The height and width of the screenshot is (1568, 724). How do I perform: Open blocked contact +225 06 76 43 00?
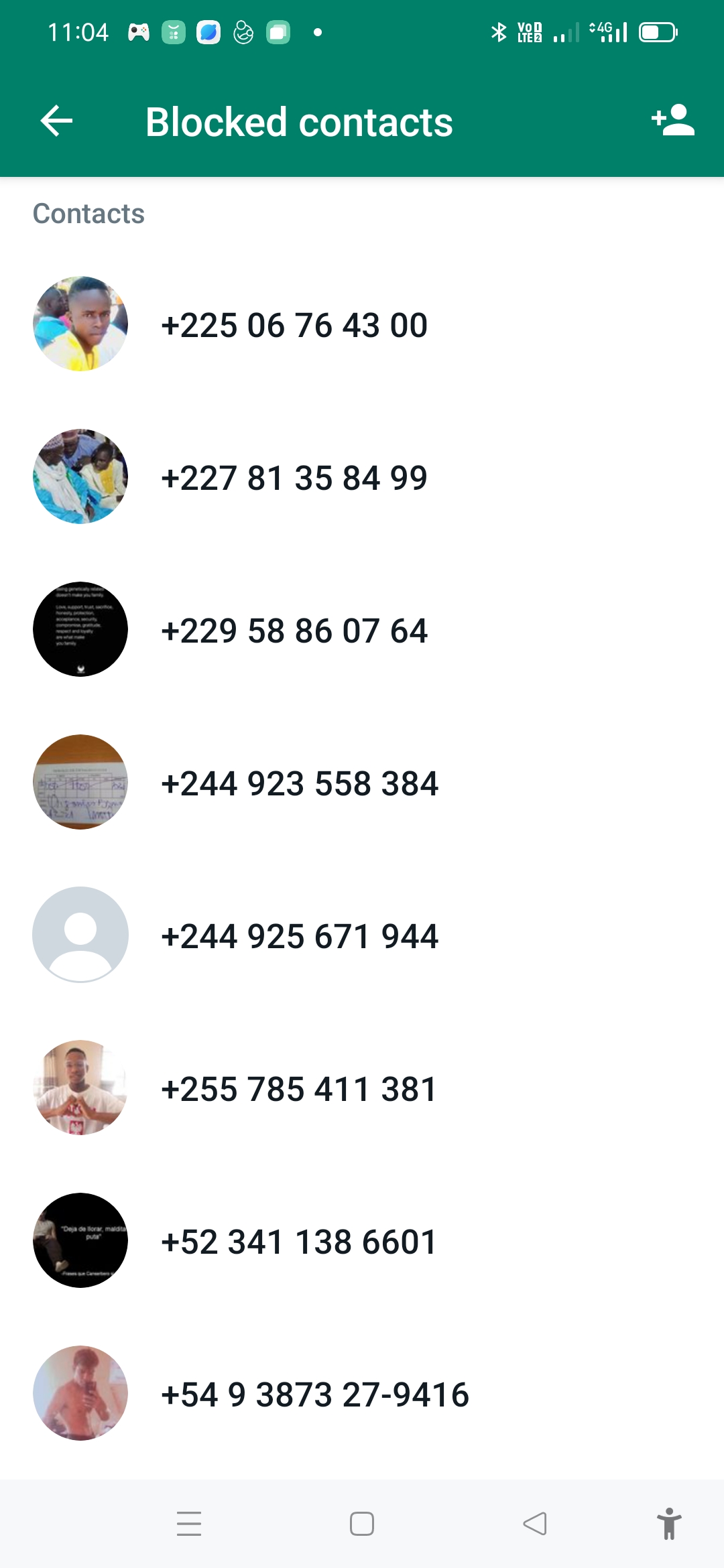pyautogui.click(x=362, y=324)
